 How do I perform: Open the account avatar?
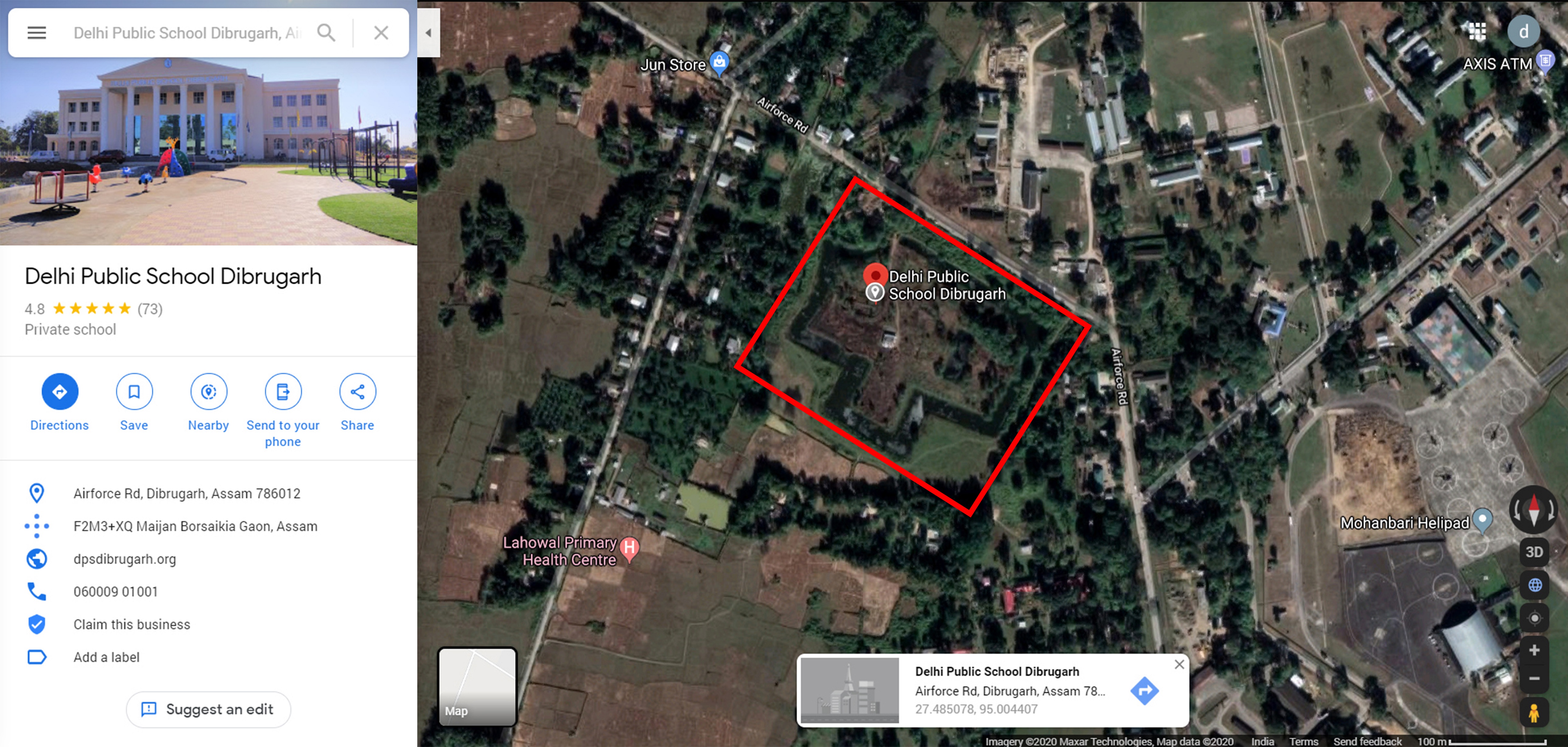coord(1524,32)
